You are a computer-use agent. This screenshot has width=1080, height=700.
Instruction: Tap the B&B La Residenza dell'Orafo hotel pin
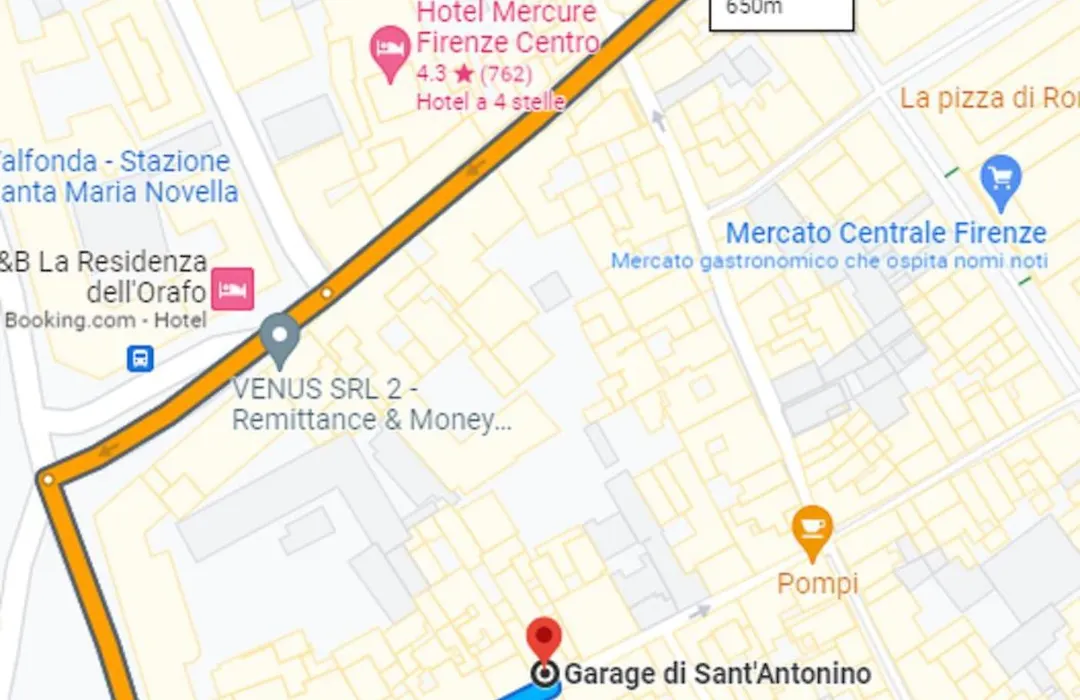(232, 289)
